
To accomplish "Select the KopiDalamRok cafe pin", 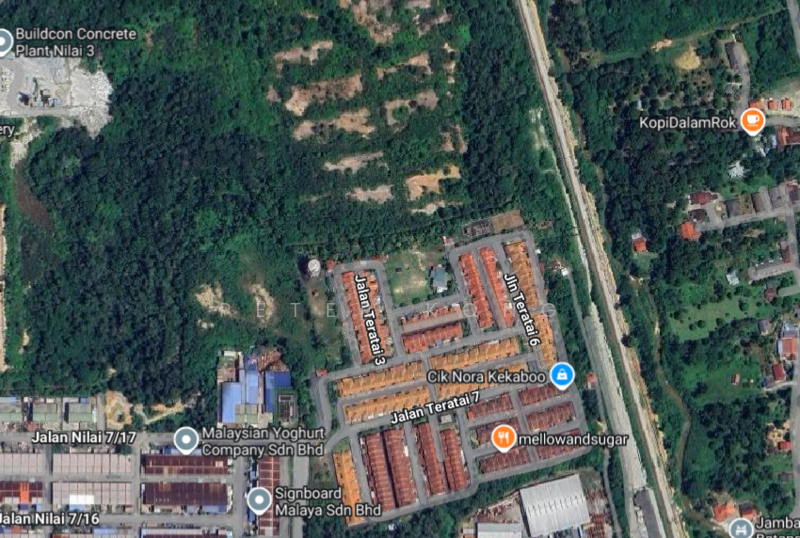I will click(x=753, y=123).
